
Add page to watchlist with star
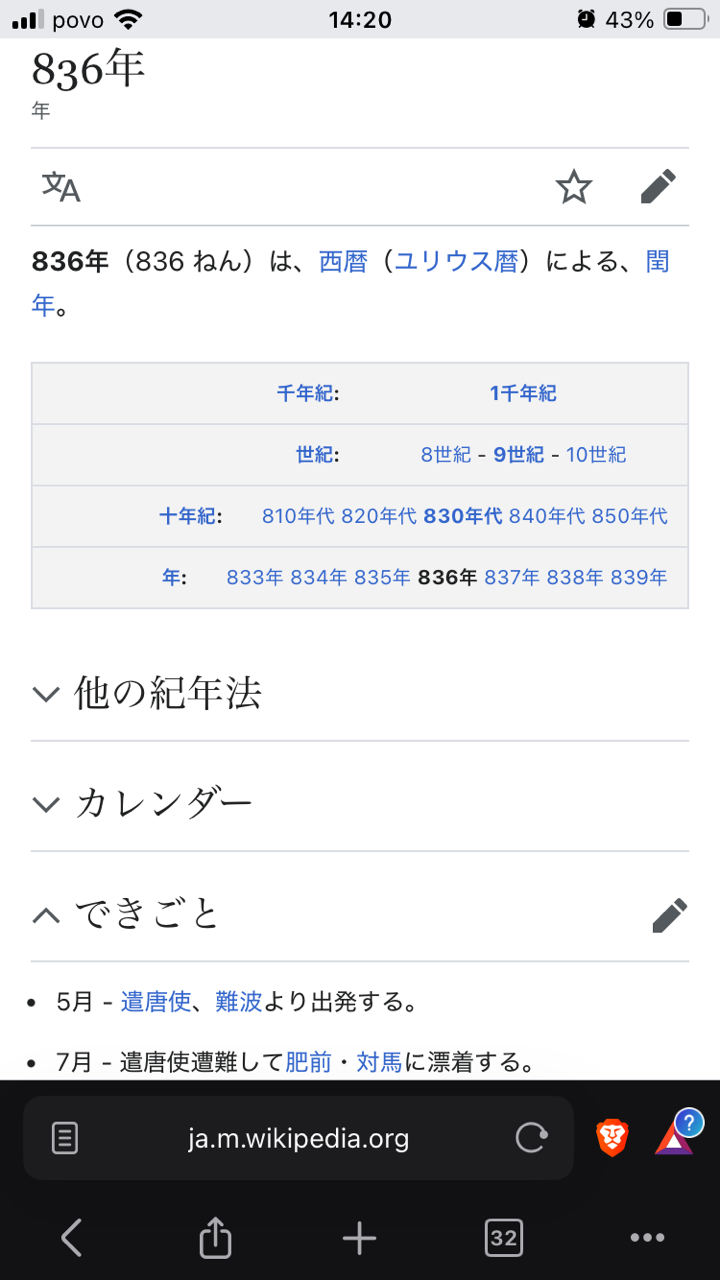pyautogui.click(x=574, y=187)
